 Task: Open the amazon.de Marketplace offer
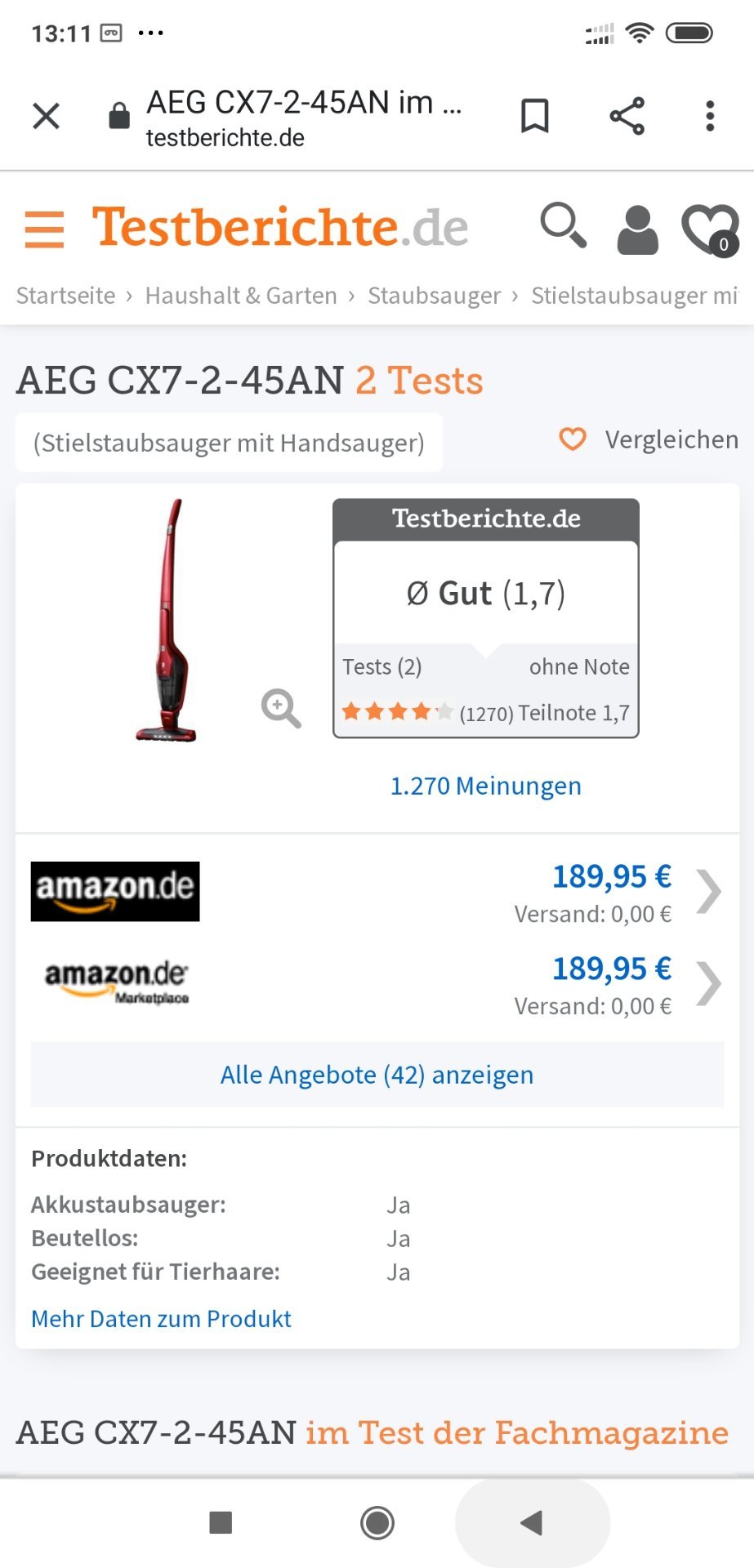[377, 984]
